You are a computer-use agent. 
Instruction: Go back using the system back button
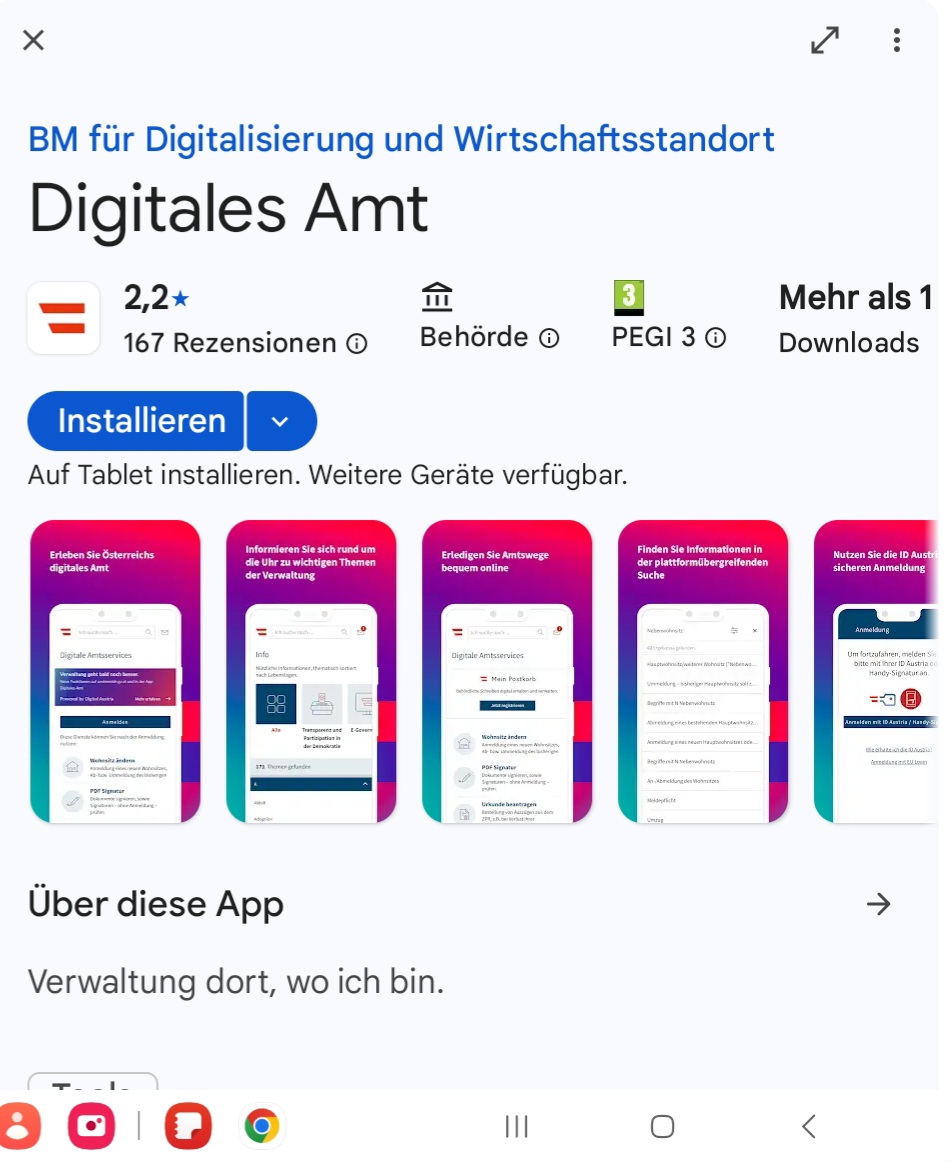808,1127
